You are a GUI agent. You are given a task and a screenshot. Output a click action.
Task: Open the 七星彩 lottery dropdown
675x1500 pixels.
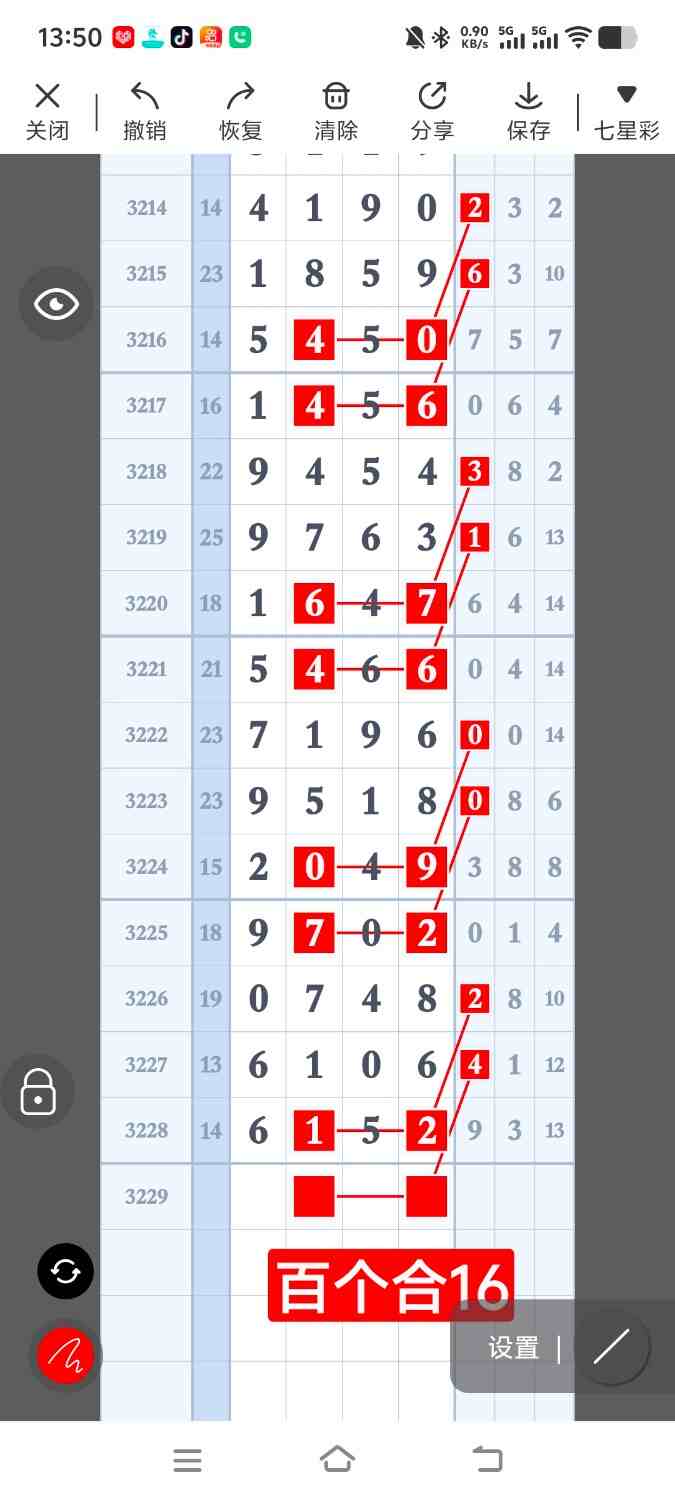[x=626, y=110]
